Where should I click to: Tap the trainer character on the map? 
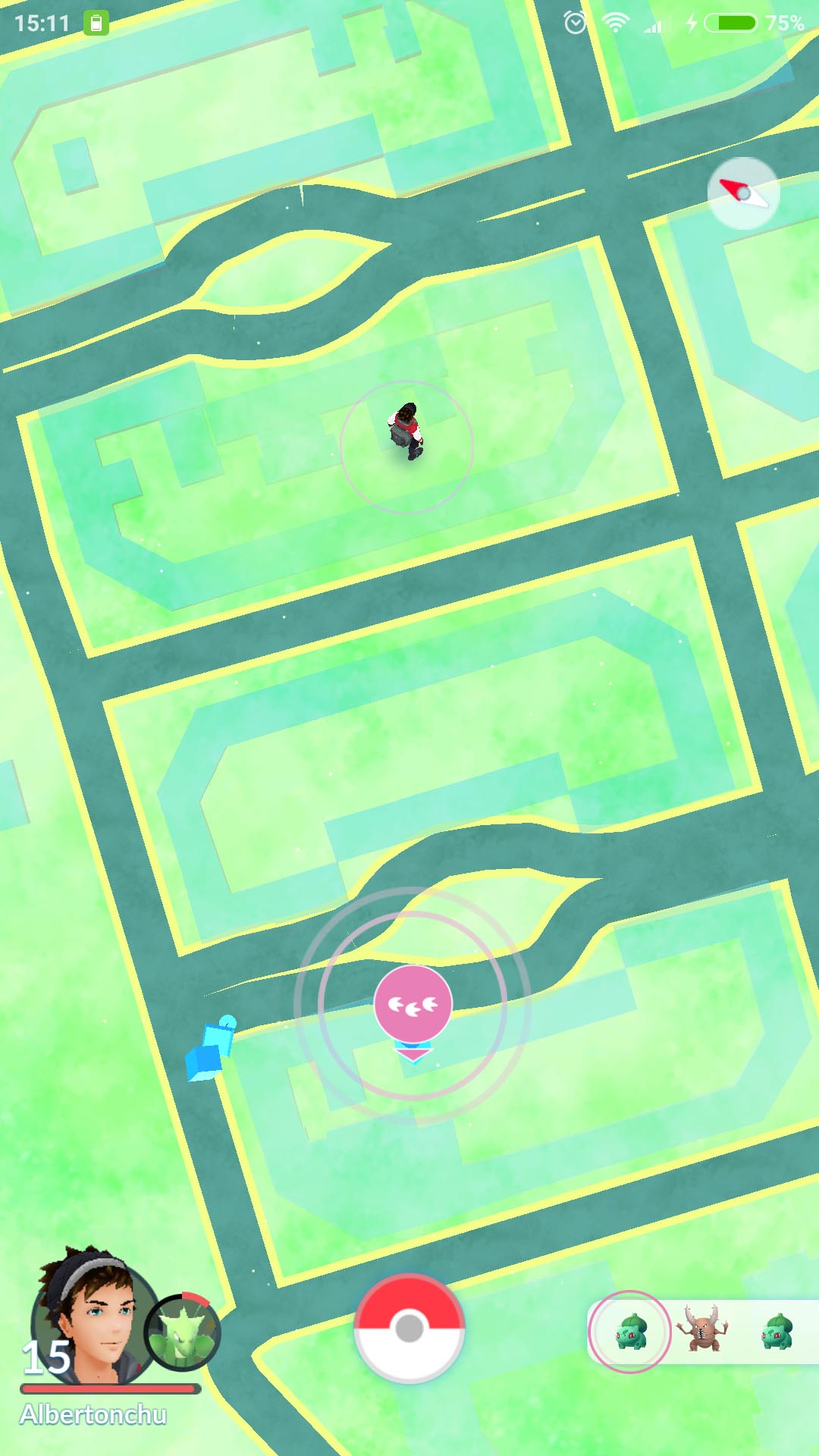(406, 431)
